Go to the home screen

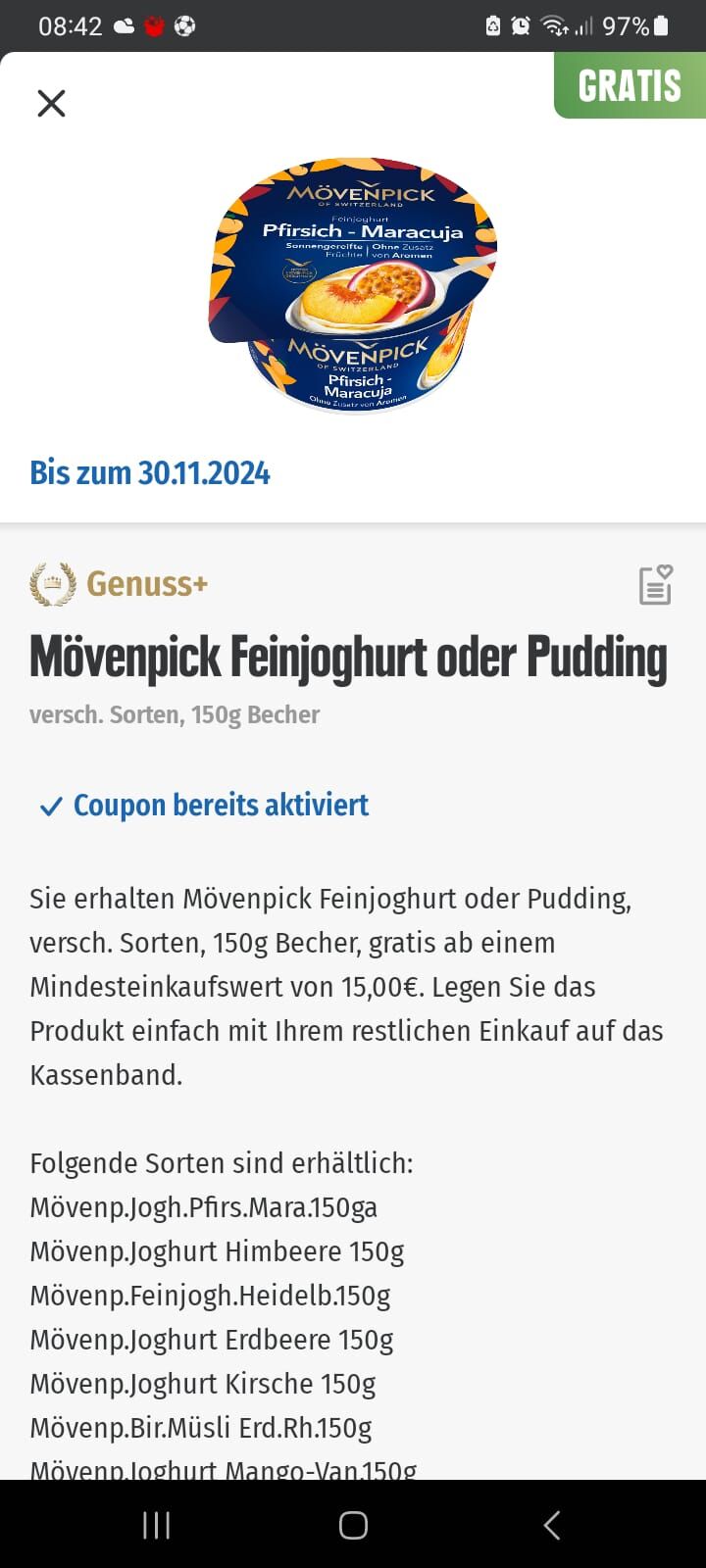tap(353, 1525)
